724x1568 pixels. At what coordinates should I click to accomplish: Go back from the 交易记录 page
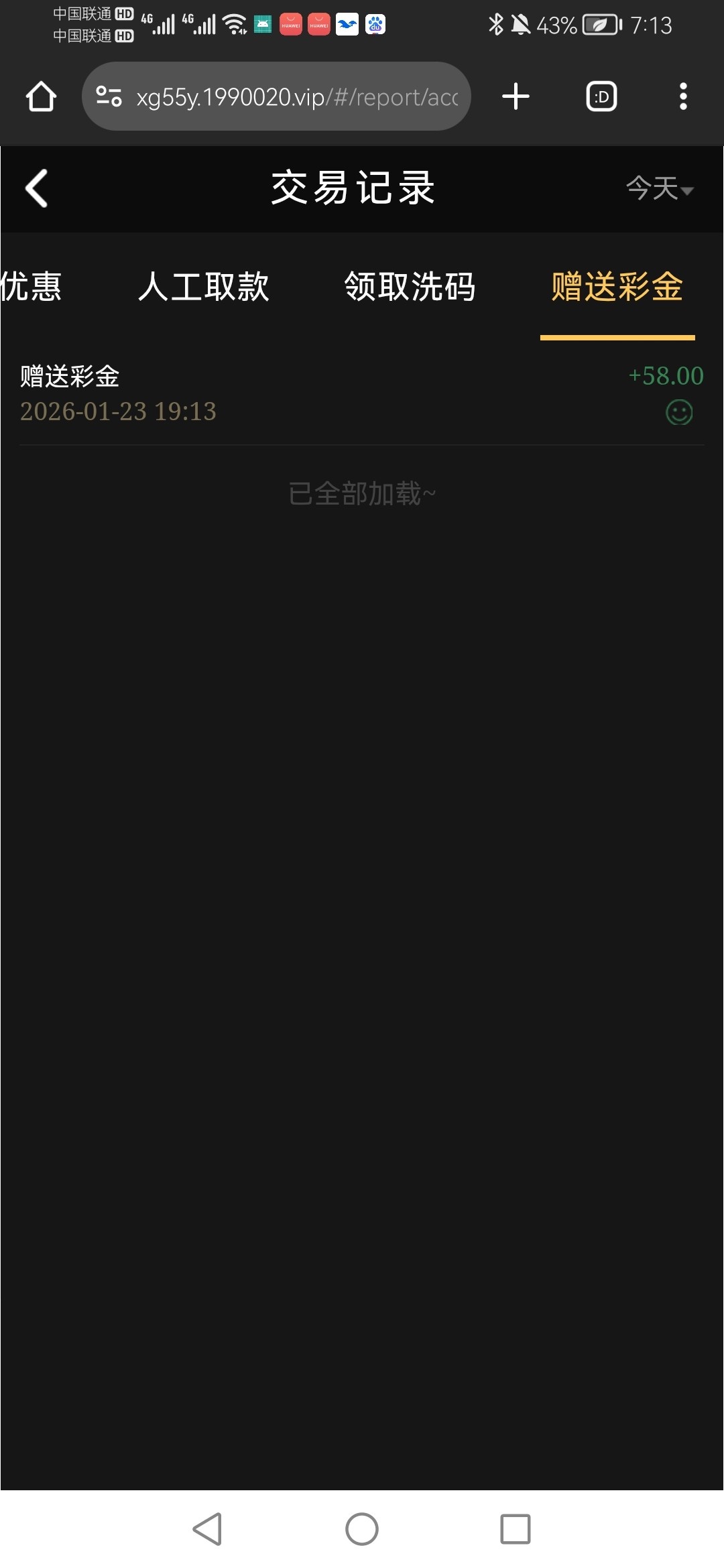[37, 188]
